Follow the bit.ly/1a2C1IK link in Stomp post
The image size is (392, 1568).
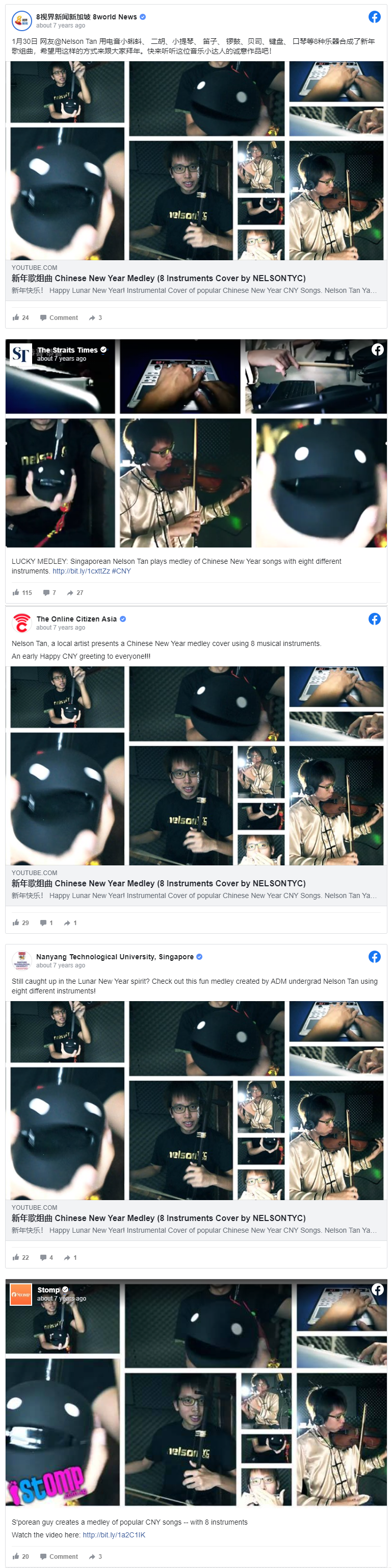coord(114,1535)
